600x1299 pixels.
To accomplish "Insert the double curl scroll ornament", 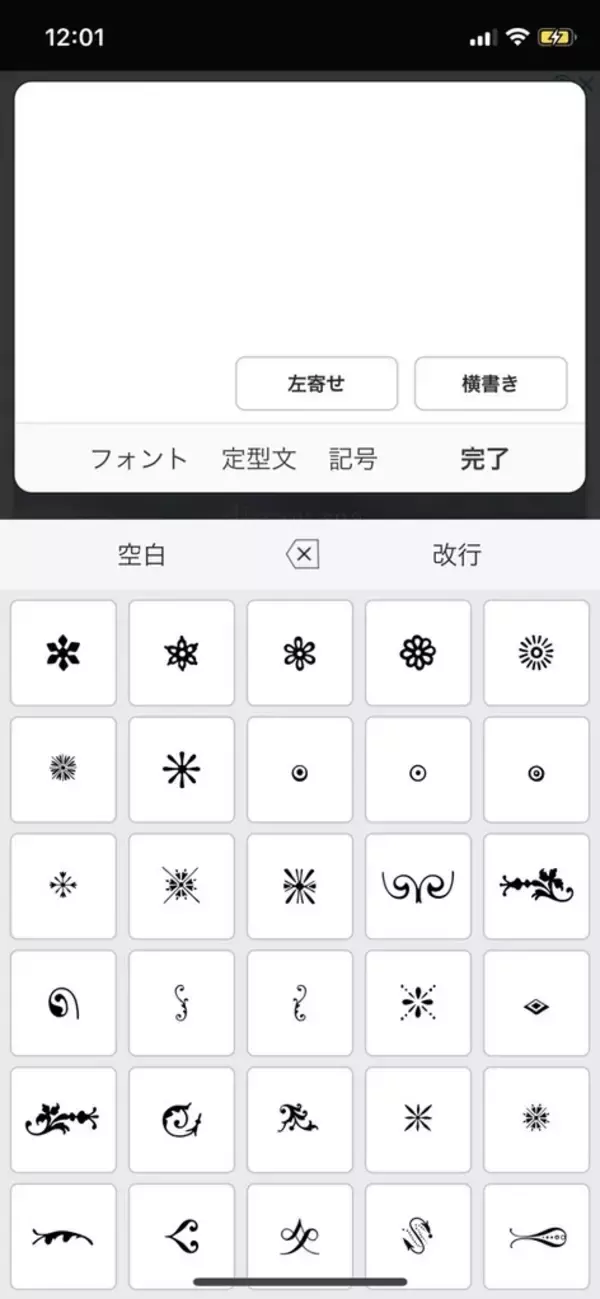I will pyautogui.click(x=418, y=886).
